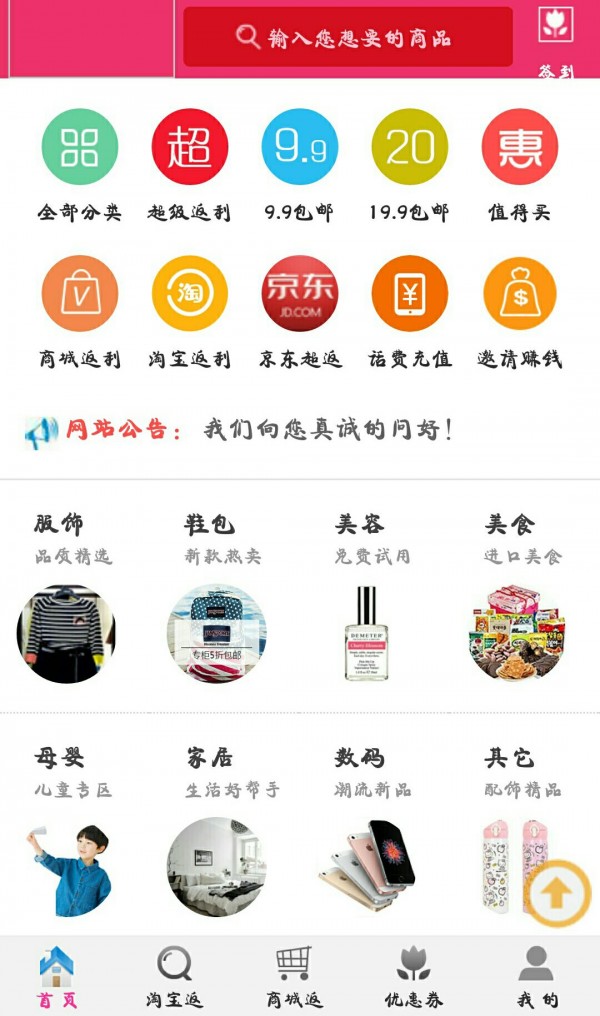This screenshot has height=1016, width=600.
Task: Open the 数码 digital category
Action: coord(369,831)
